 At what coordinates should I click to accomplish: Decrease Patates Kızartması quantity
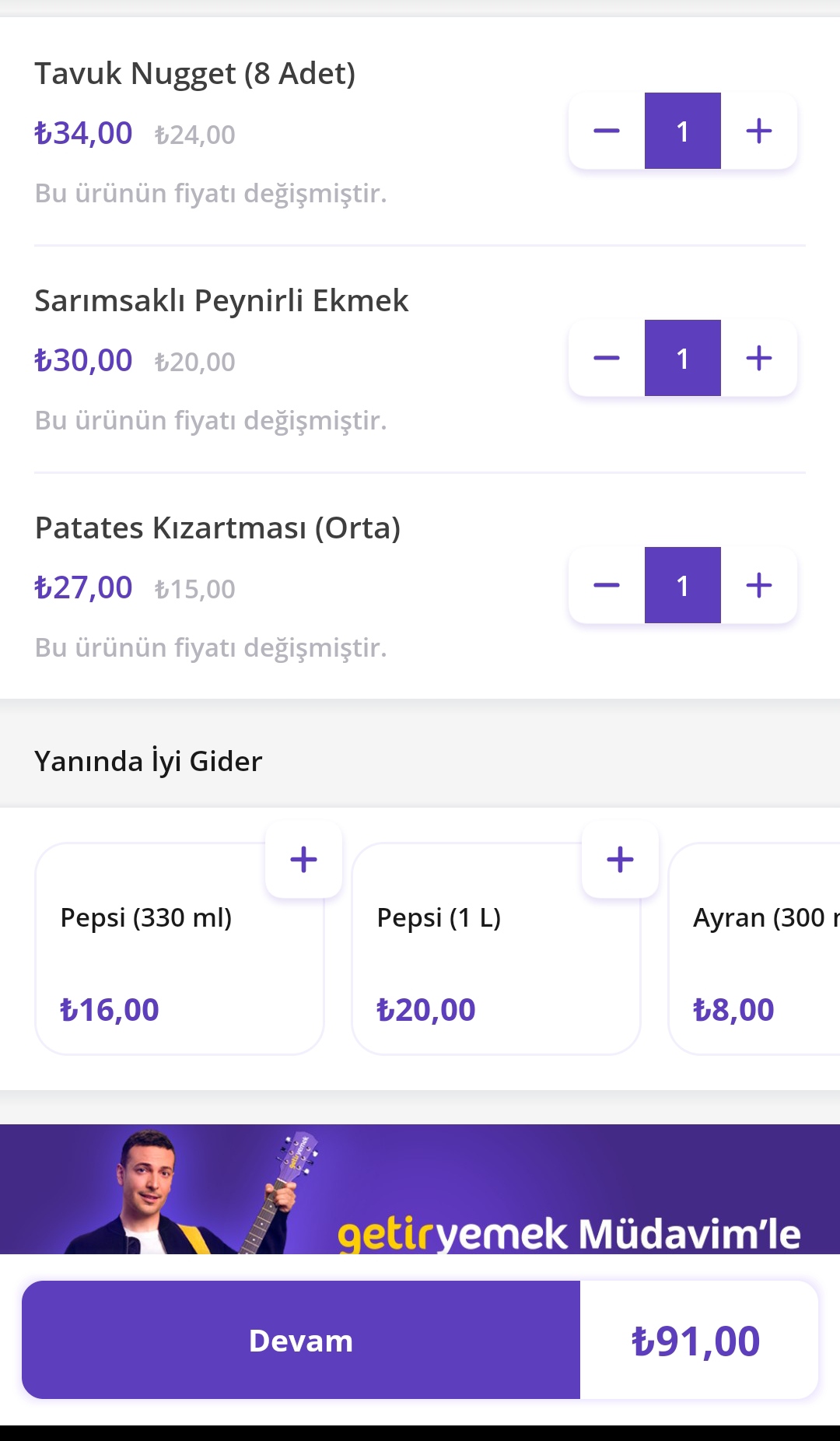(x=607, y=585)
